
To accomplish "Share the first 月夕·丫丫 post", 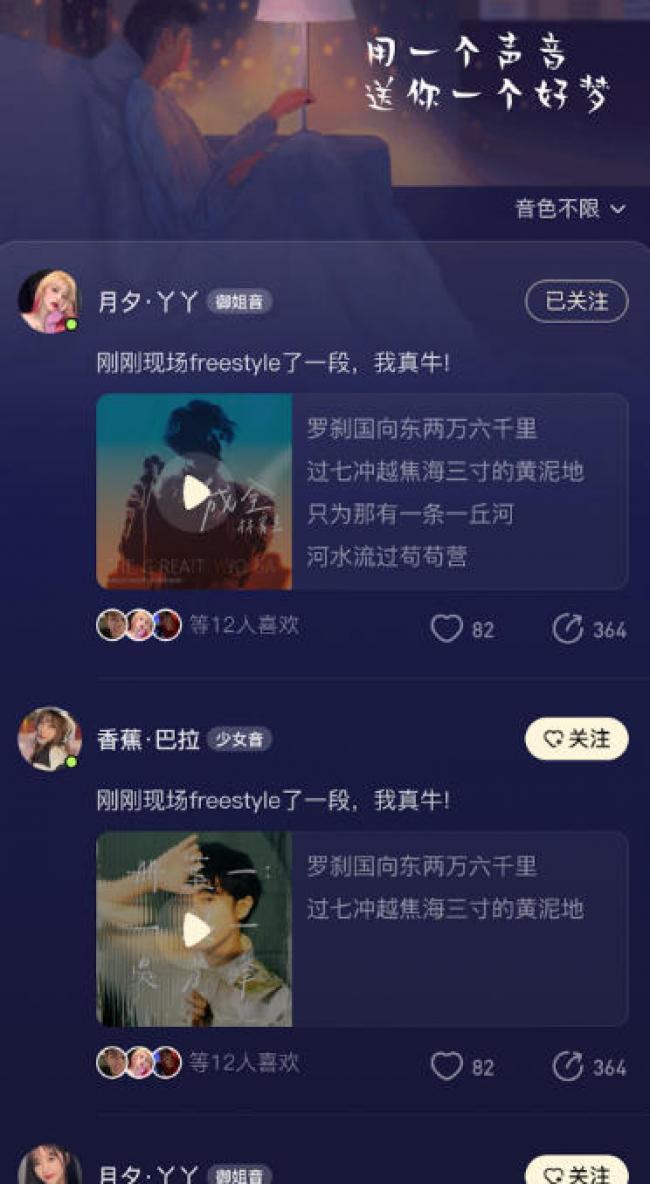I will (x=568, y=629).
